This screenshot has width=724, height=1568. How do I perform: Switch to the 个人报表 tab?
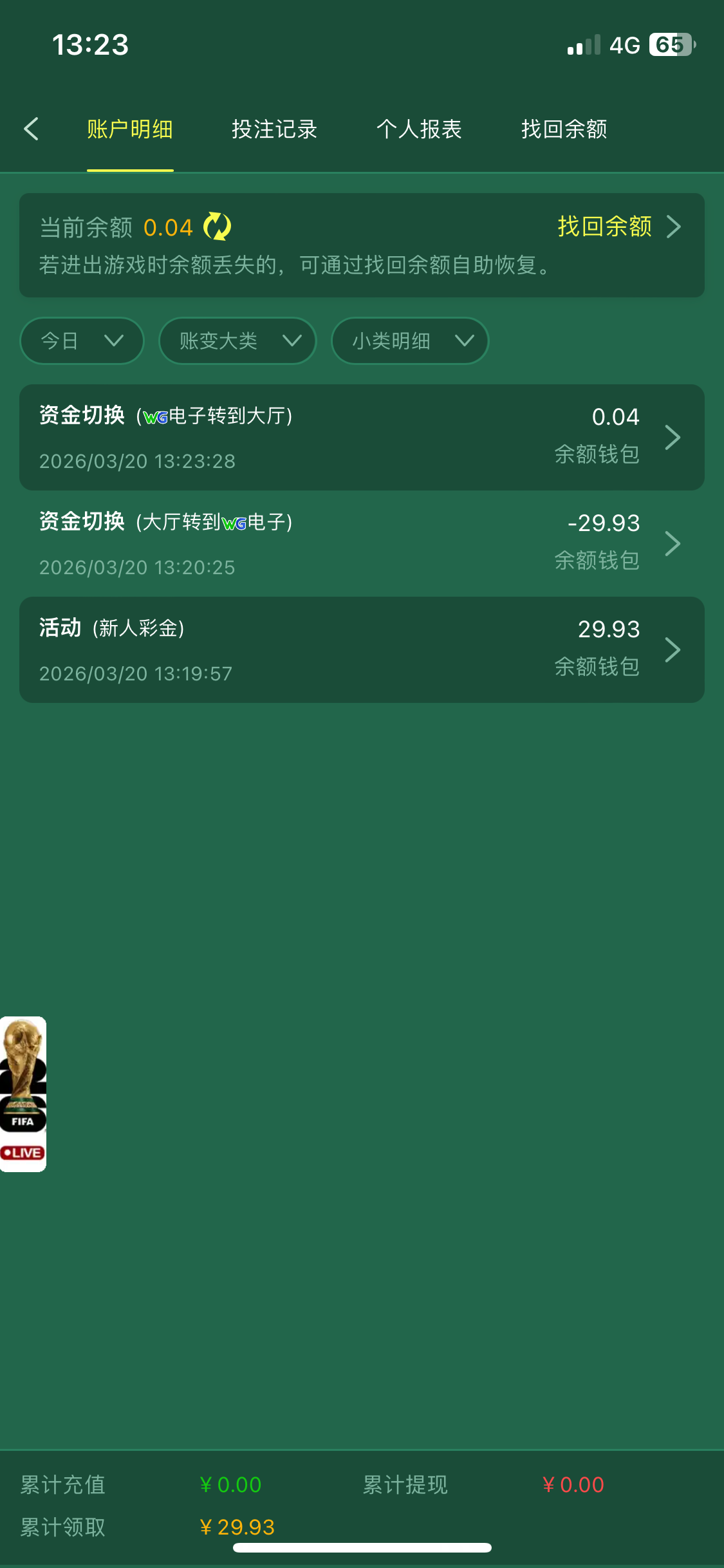[x=419, y=129]
